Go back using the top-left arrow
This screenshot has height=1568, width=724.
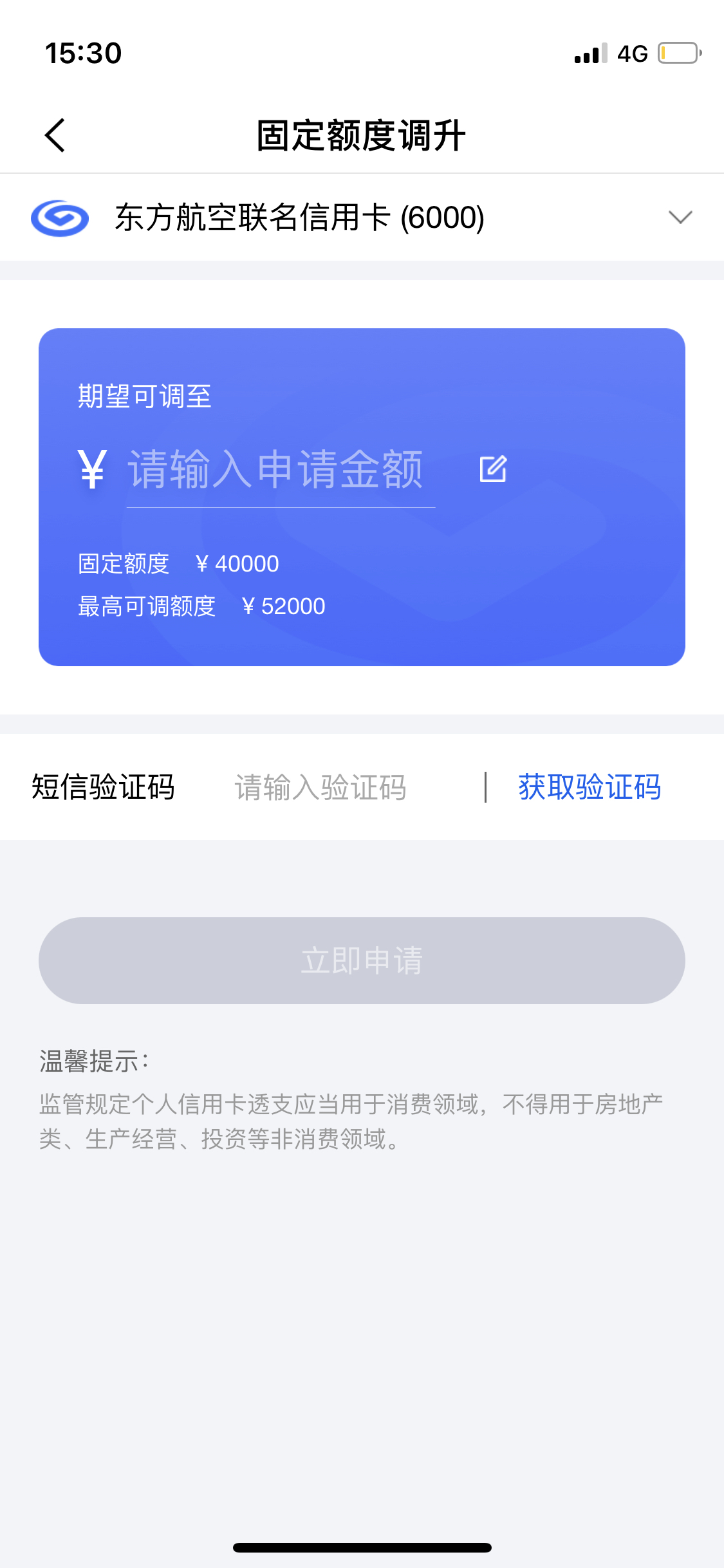pos(55,135)
